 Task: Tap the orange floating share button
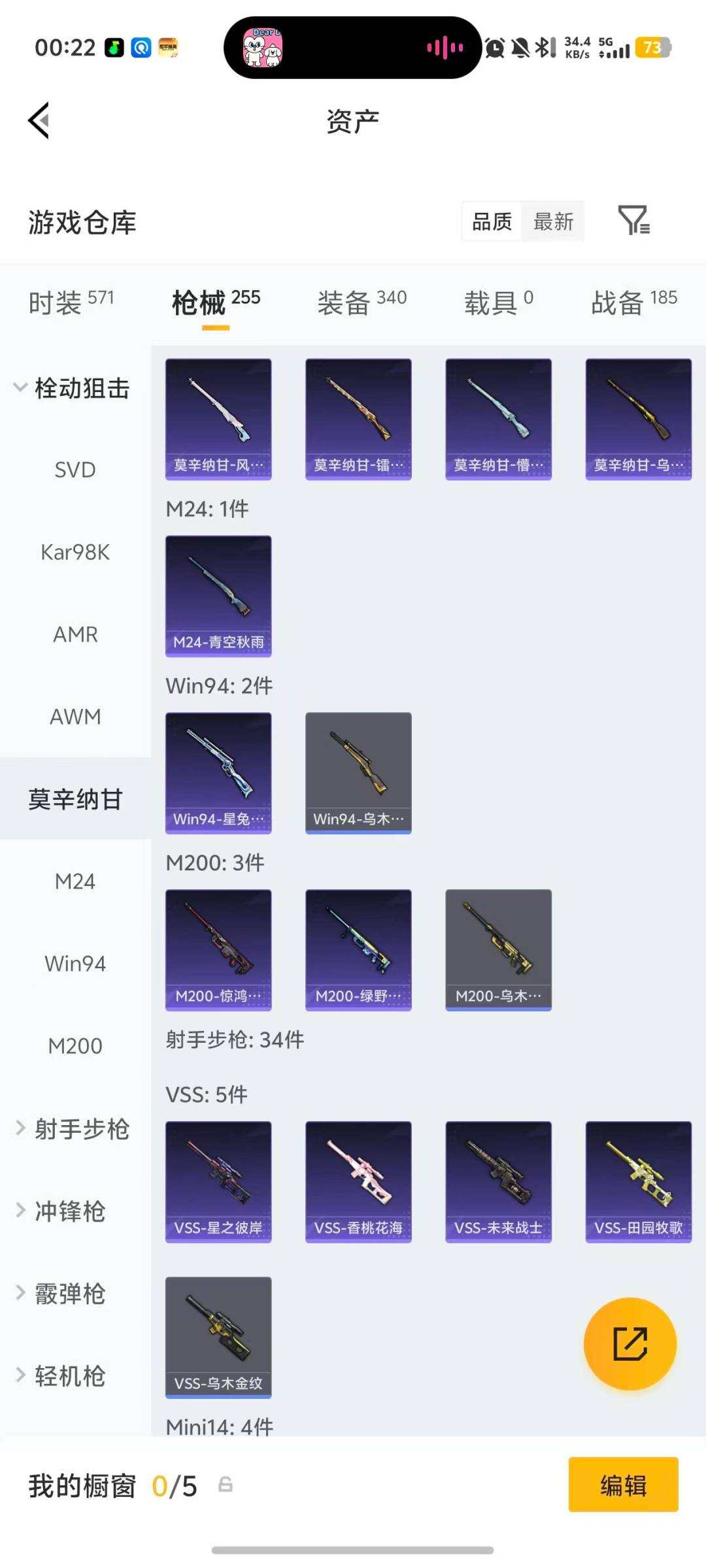[630, 1343]
